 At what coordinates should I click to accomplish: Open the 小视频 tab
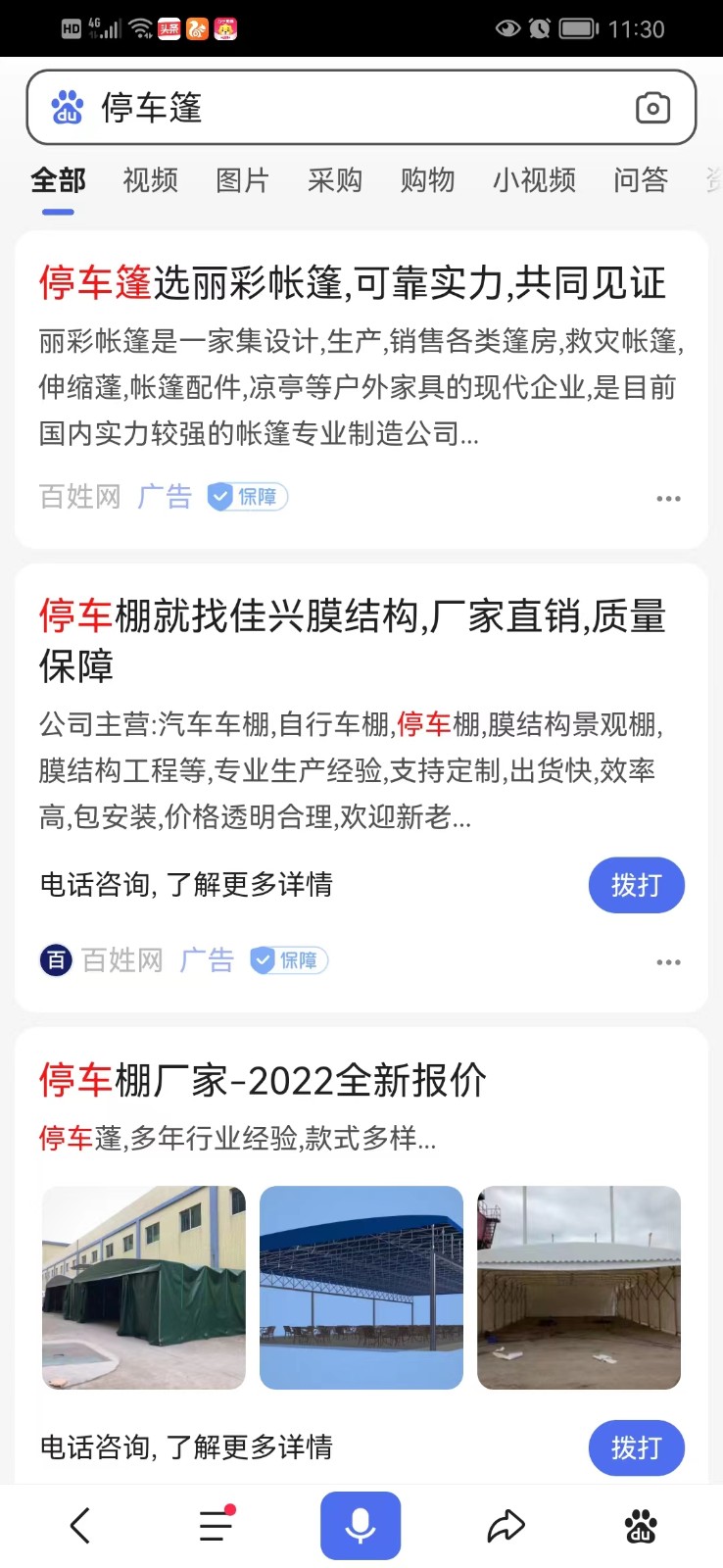pos(533,180)
